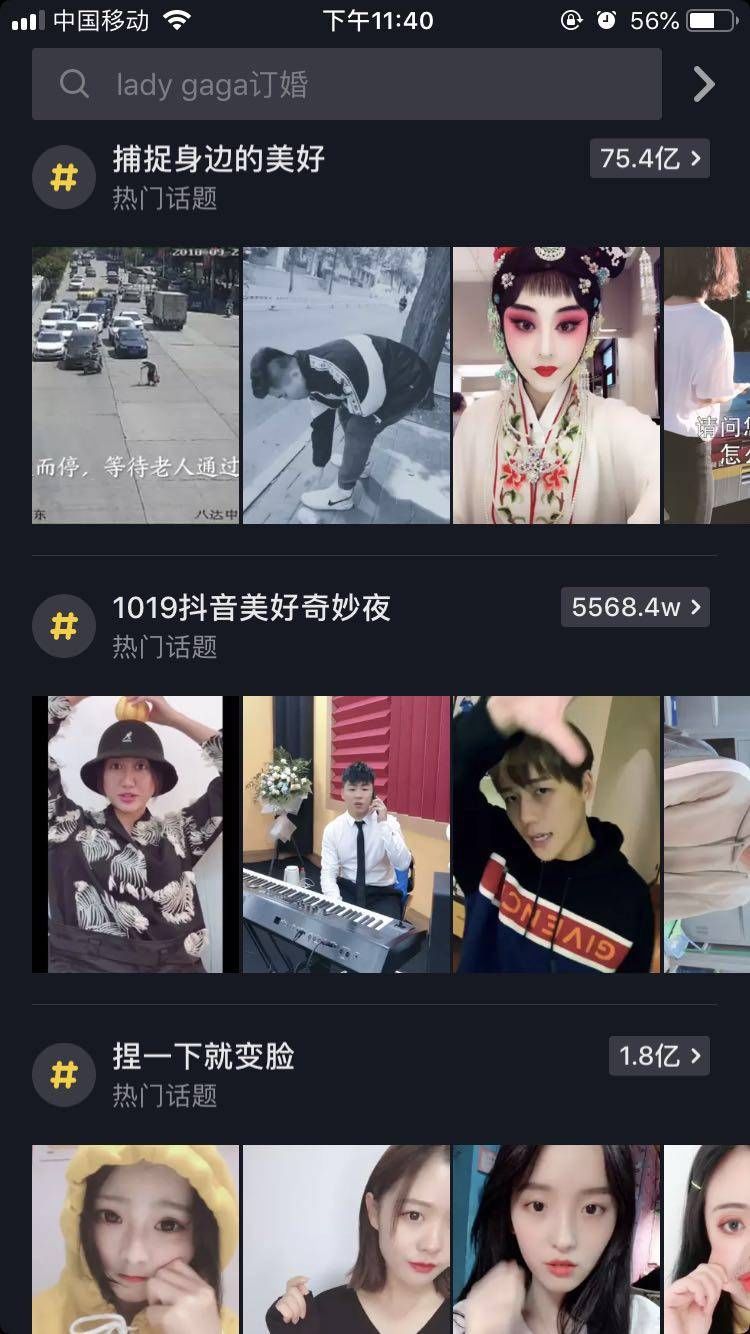Play the video of long-haired girl pinching cheek
The width and height of the screenshot is (750, 1334).
point(556,1240)
